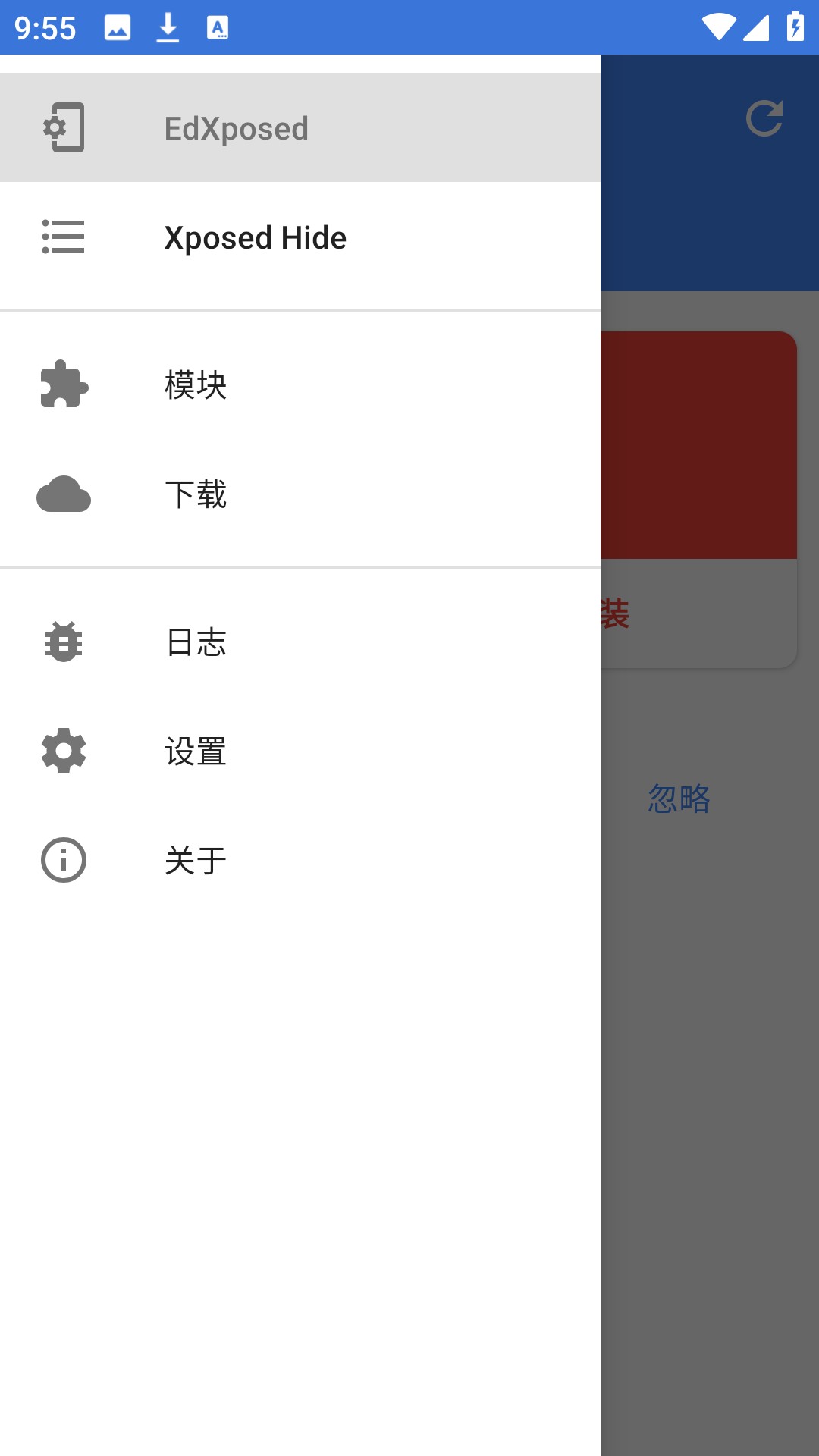Click the refresh icon in the toolbar
The image size is (819, 1456).
tap(765, 118)
